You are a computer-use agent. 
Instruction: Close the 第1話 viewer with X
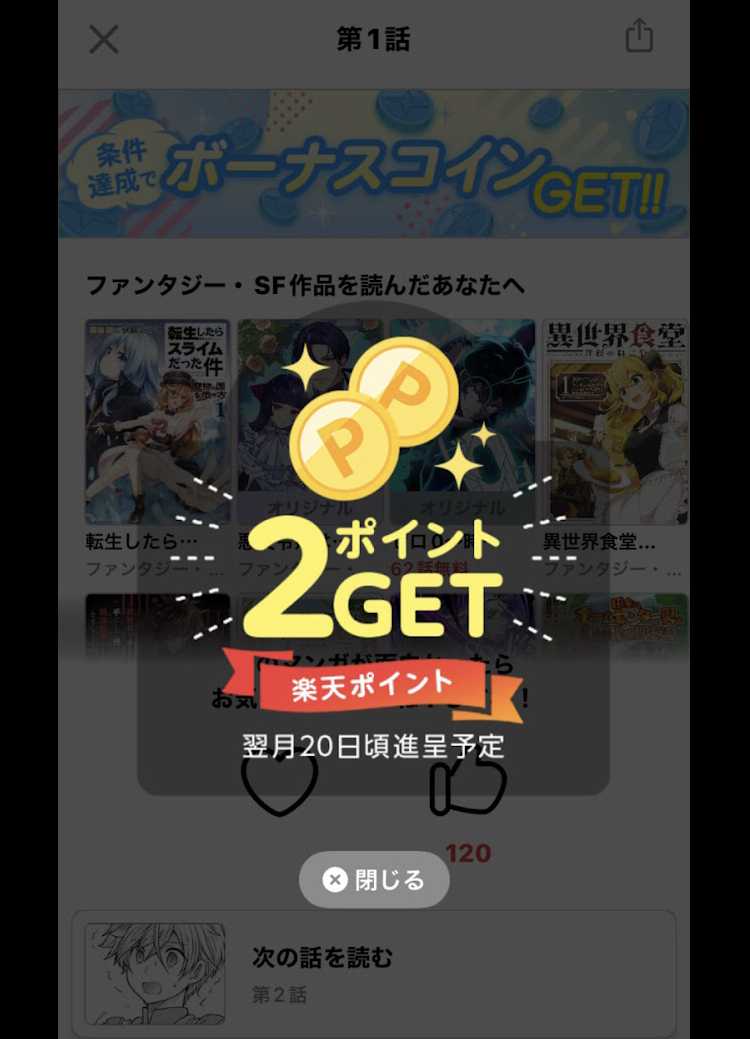click(104, 40)
